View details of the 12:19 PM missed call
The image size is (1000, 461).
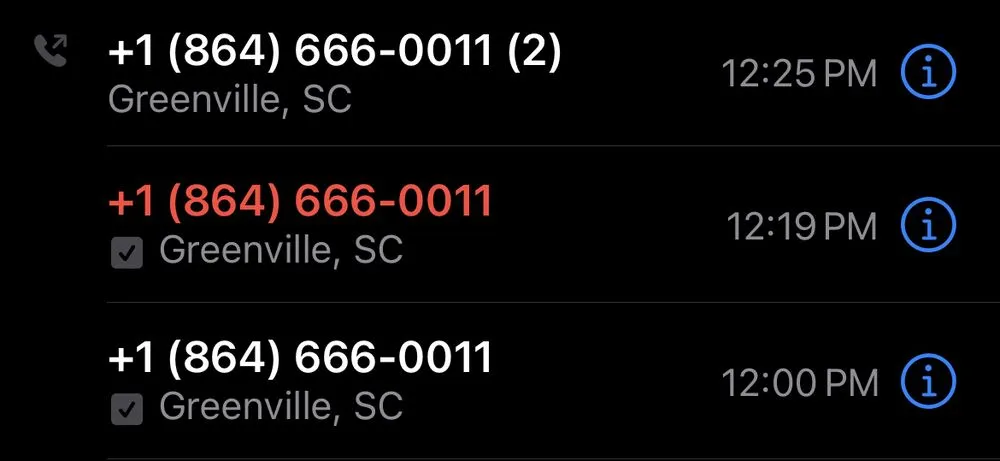tap(929, 227)
